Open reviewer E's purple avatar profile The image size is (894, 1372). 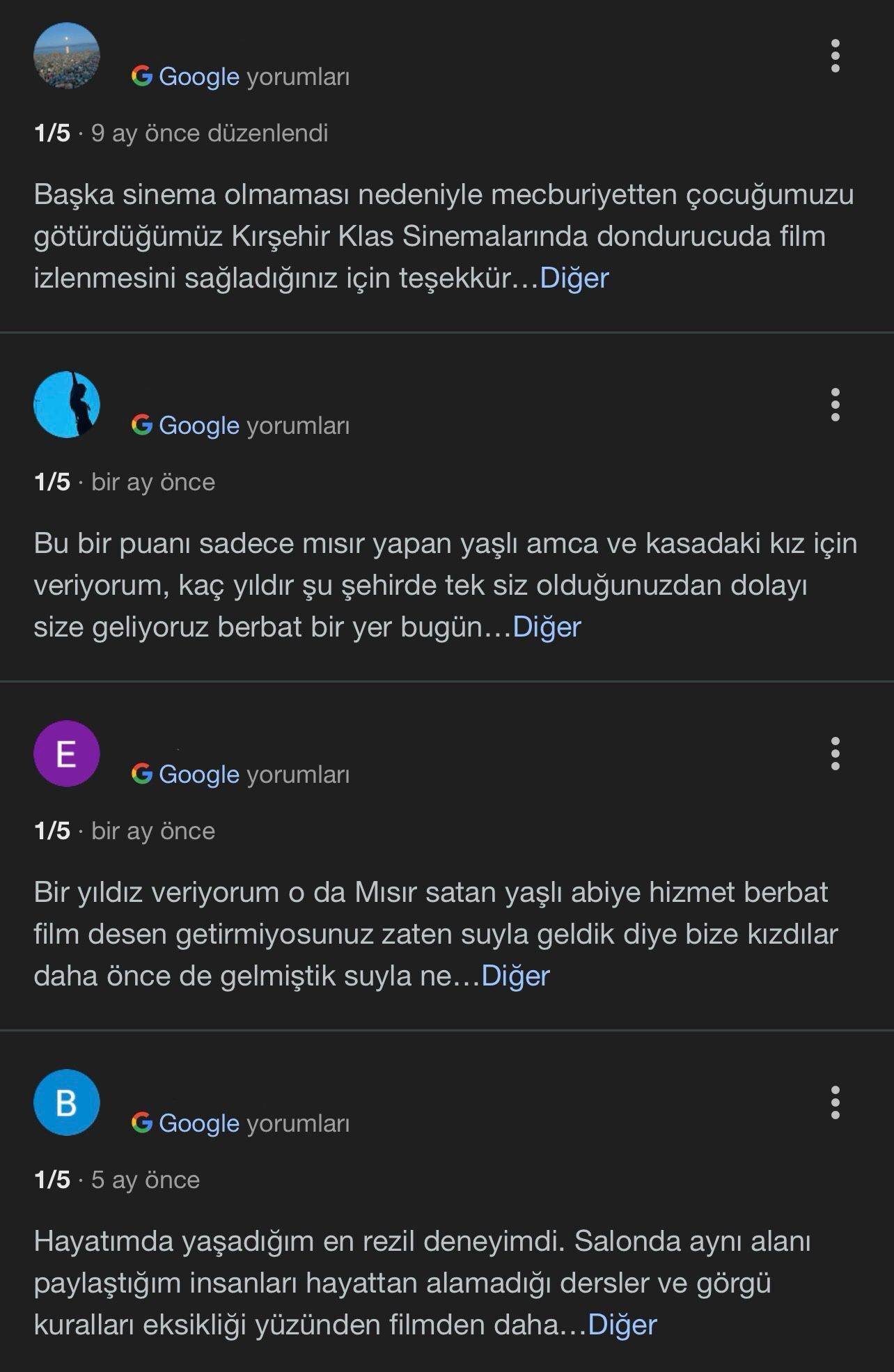click(67, 754)
